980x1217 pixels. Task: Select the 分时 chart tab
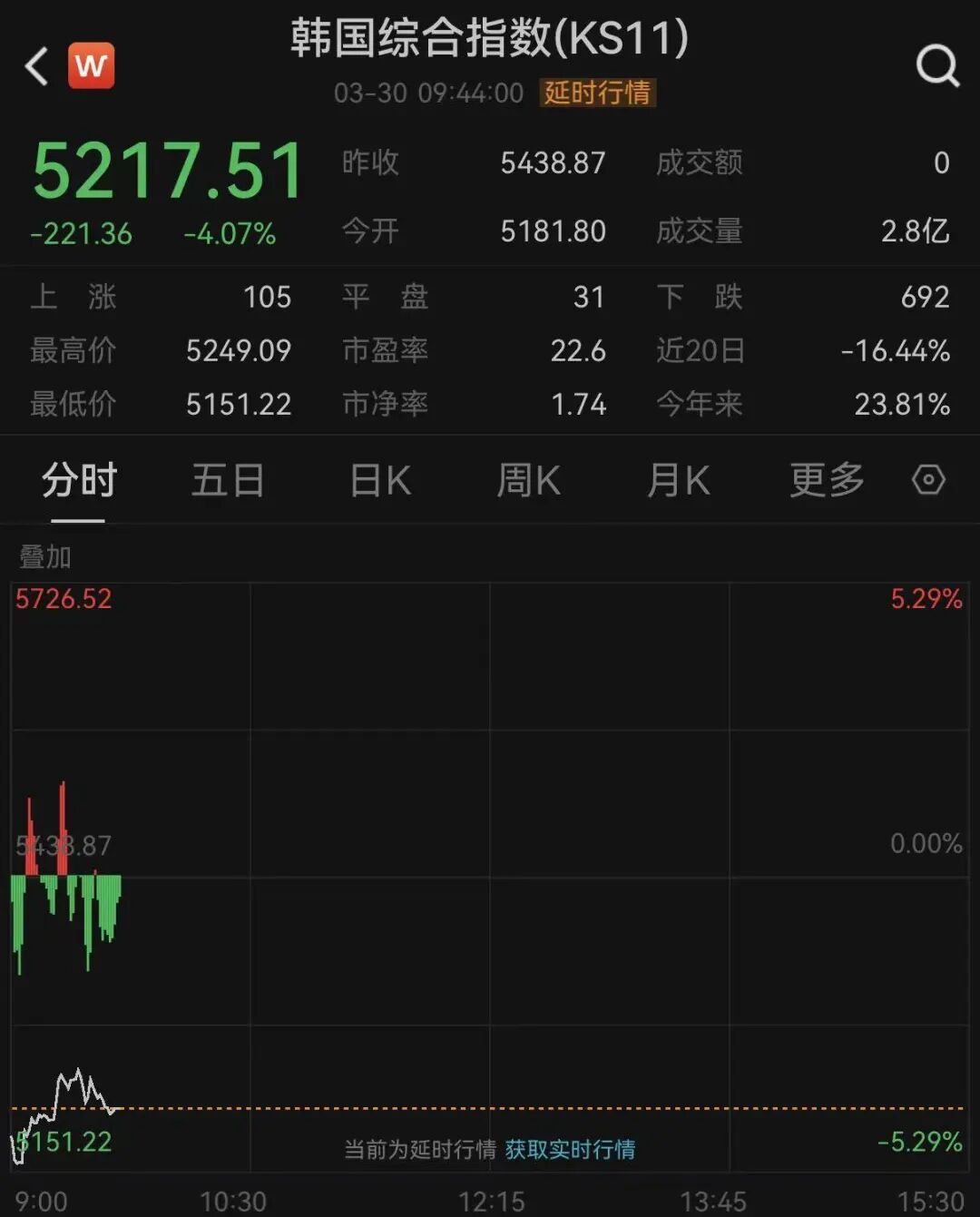click(79, 480)
